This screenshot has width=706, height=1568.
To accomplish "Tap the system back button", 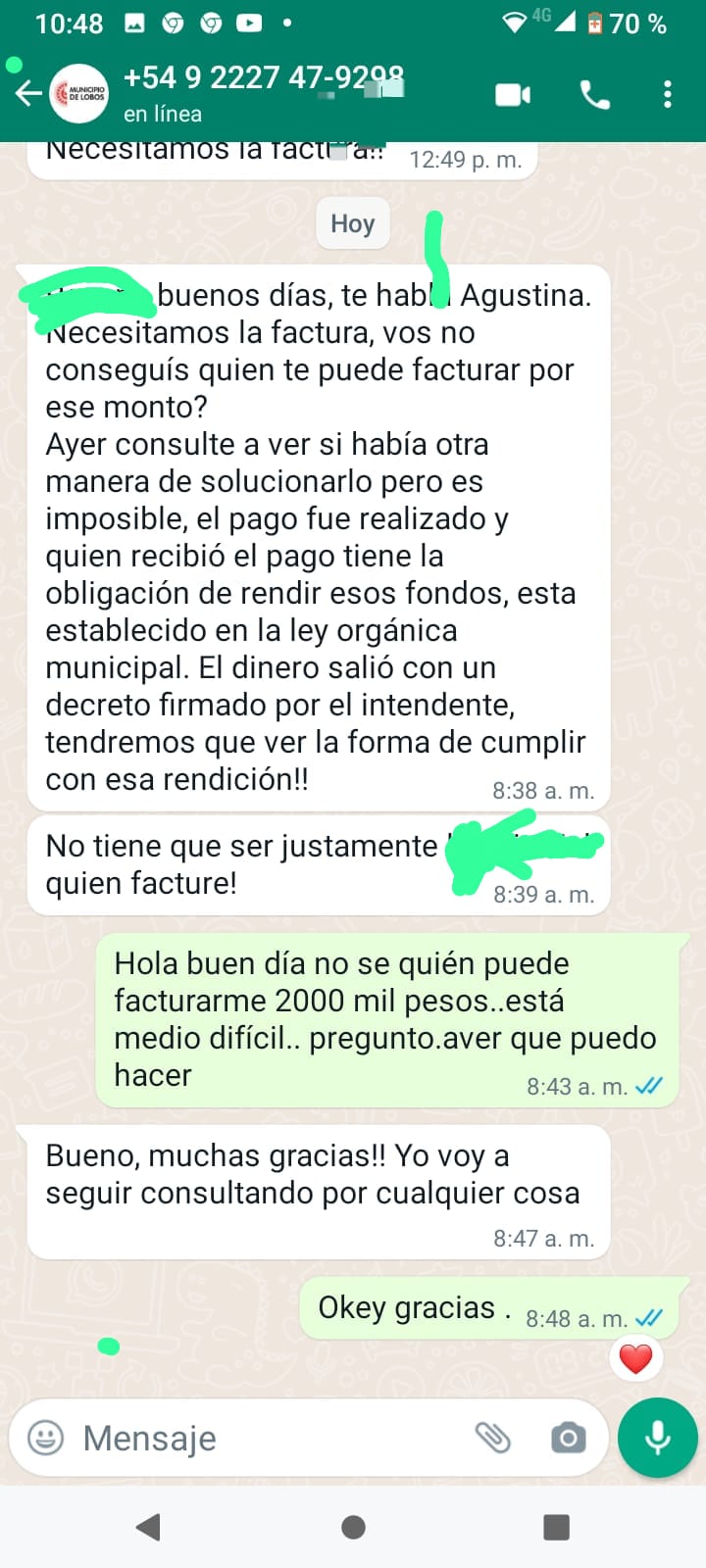I will (149, 1526).
